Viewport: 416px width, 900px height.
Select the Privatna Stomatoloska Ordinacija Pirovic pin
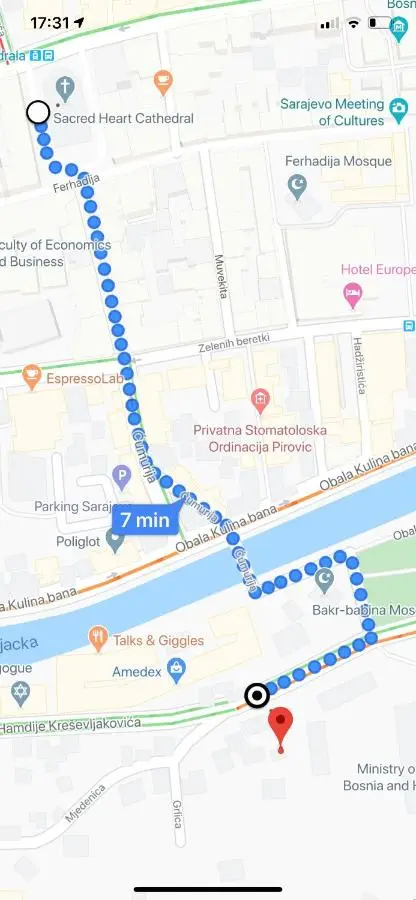tap(260, 400)
